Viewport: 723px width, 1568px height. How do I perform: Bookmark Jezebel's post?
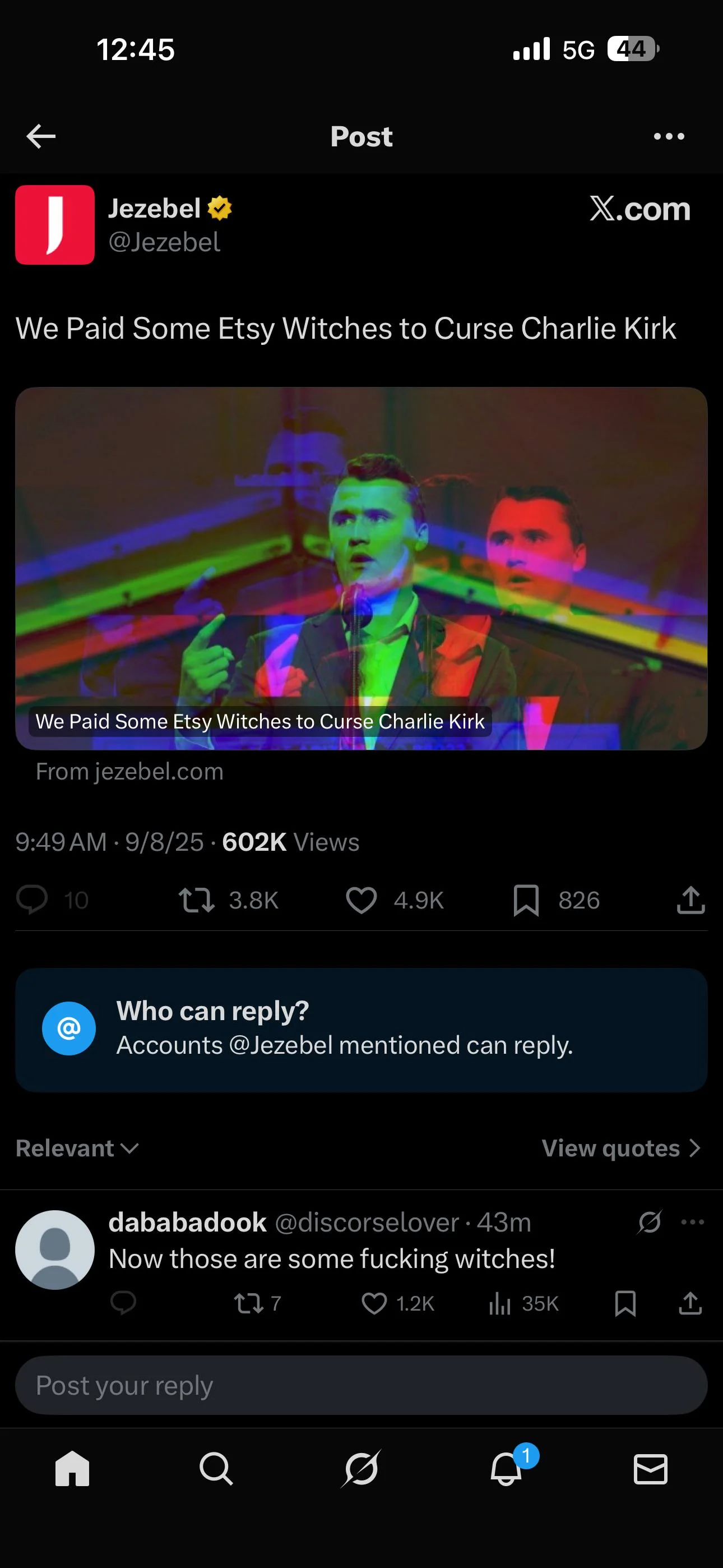pyautogui.click(x=526, y=900)
